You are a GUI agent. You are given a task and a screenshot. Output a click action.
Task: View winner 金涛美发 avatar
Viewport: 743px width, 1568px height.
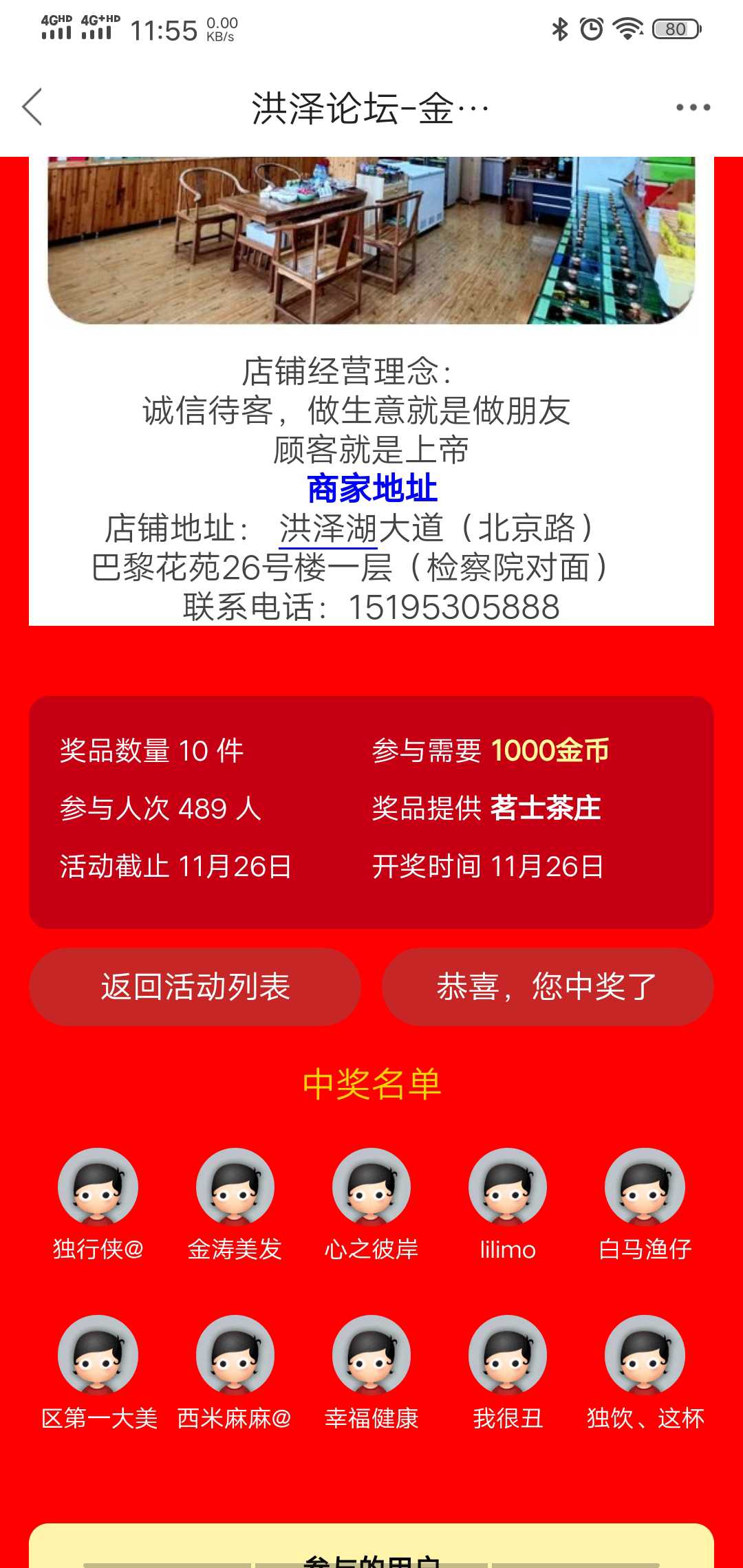click(235, 1187)
